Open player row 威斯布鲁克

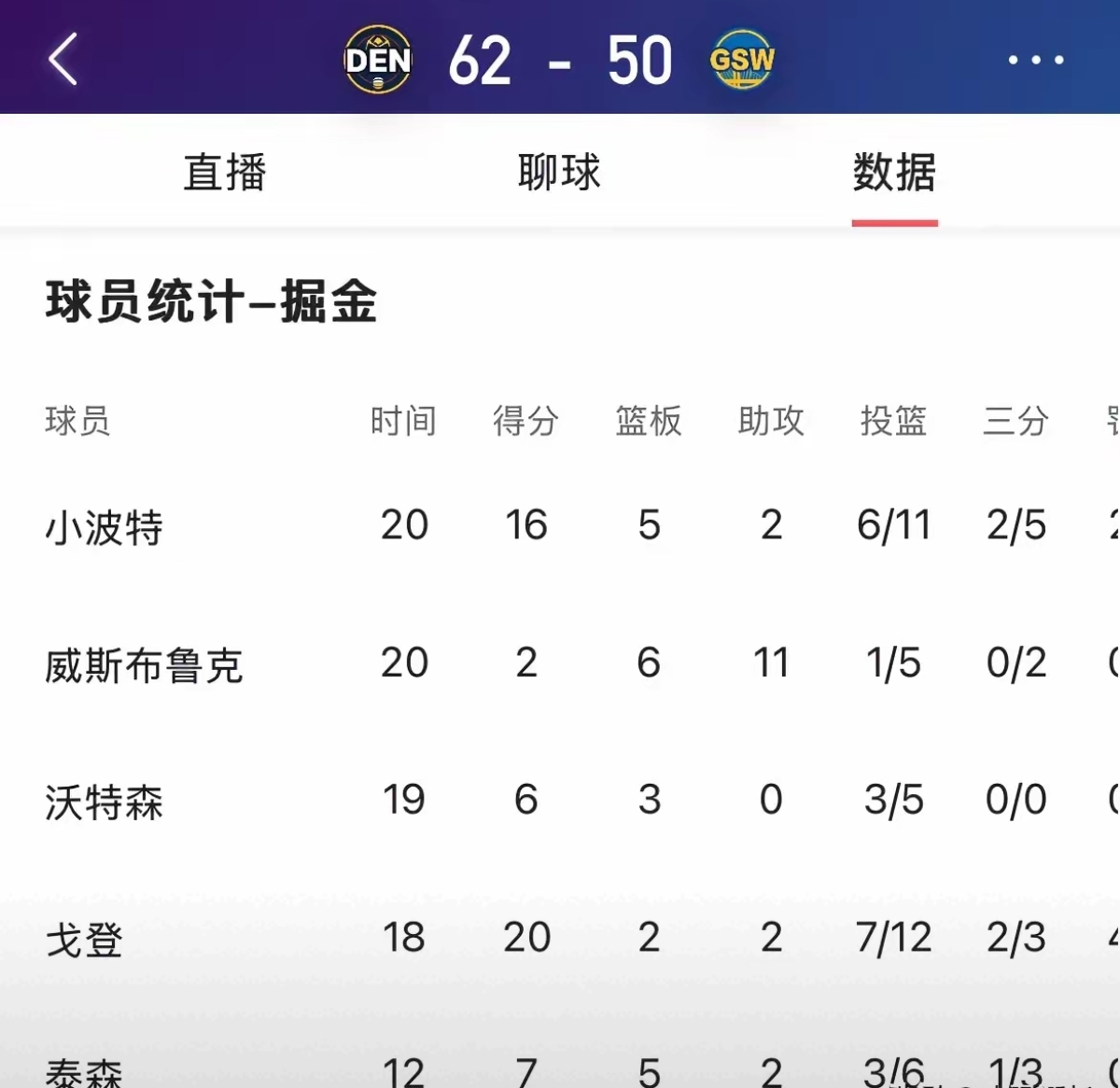144,665
